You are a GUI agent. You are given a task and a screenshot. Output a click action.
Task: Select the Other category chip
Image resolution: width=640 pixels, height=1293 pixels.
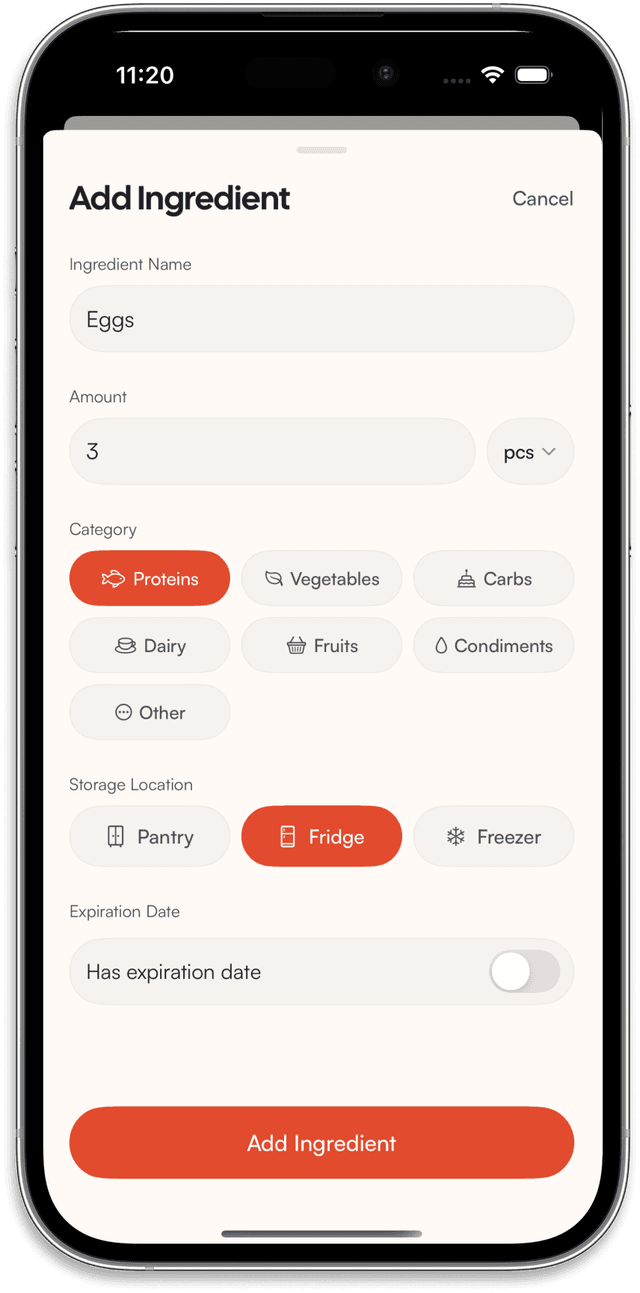coord(150,713)
